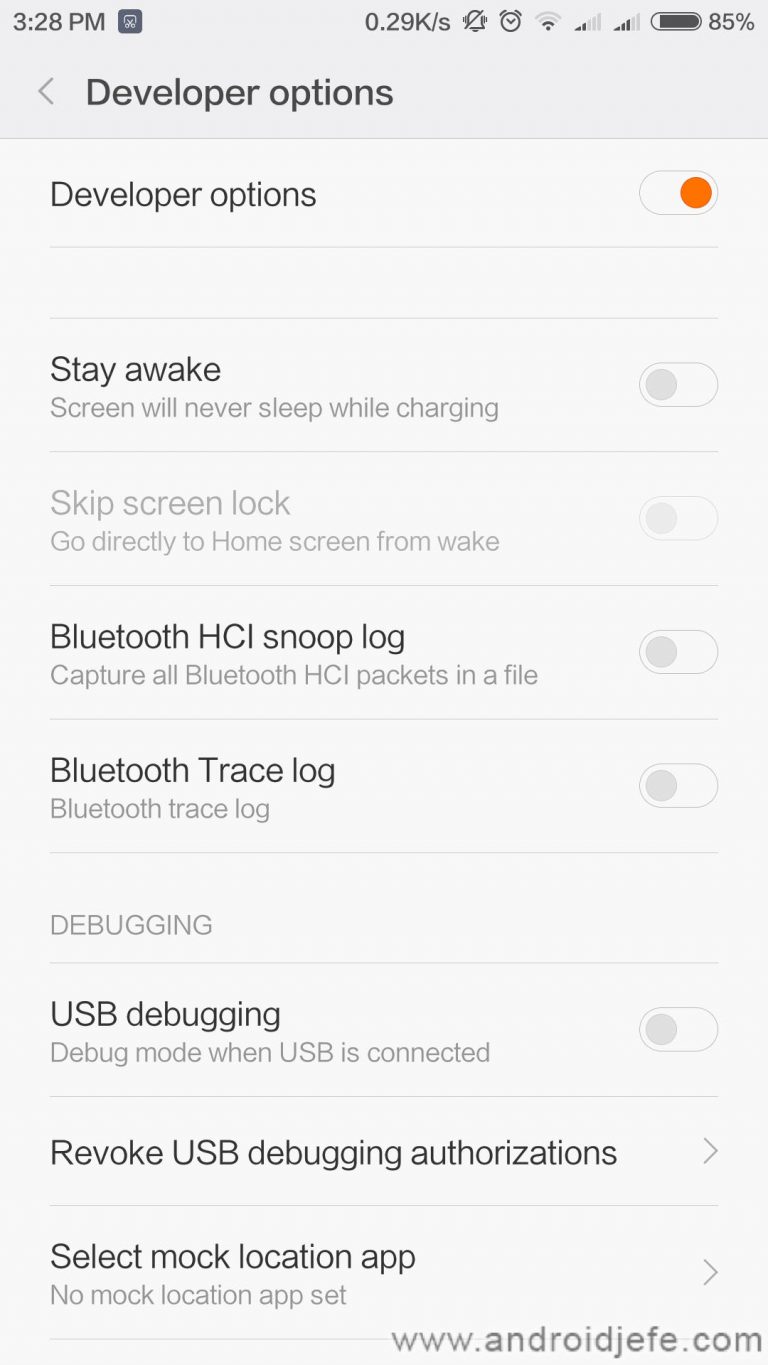Turn off the Developer options switch
Screen dimensions: 768x1365
click(678, 193)
